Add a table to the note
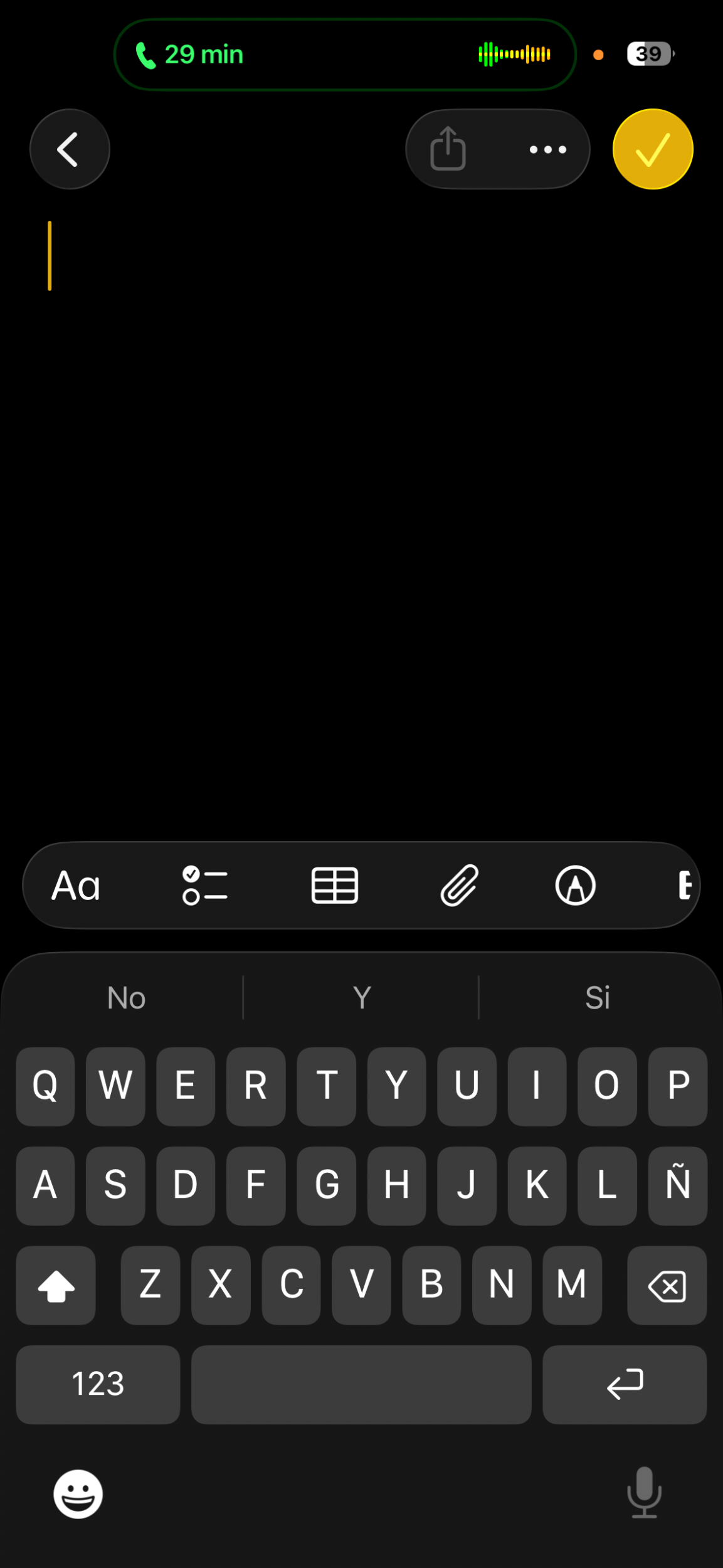Screen dimensions: 723x1568 click(335, 886)
